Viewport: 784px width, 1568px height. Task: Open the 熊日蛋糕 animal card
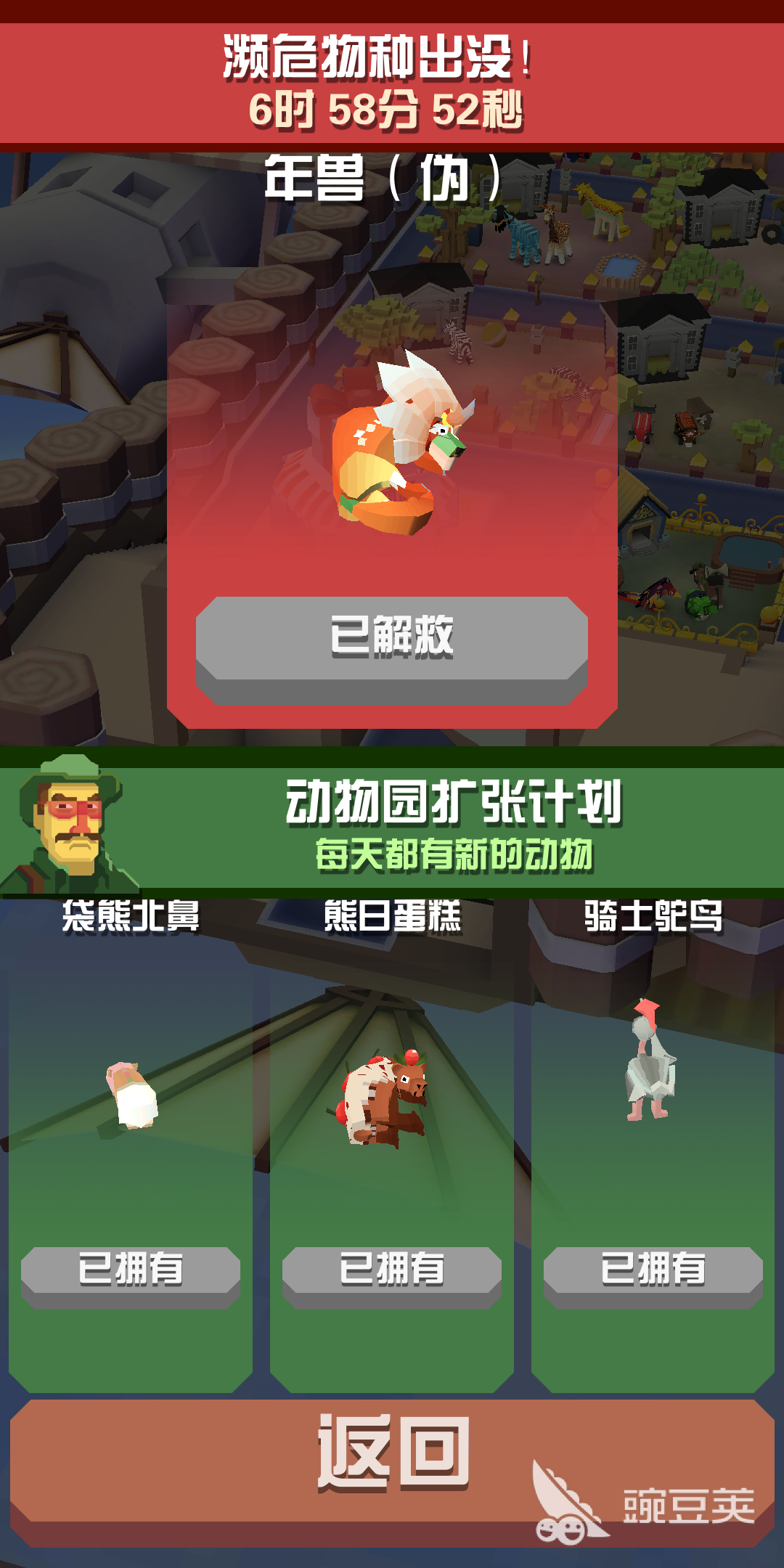(392, 1096)
